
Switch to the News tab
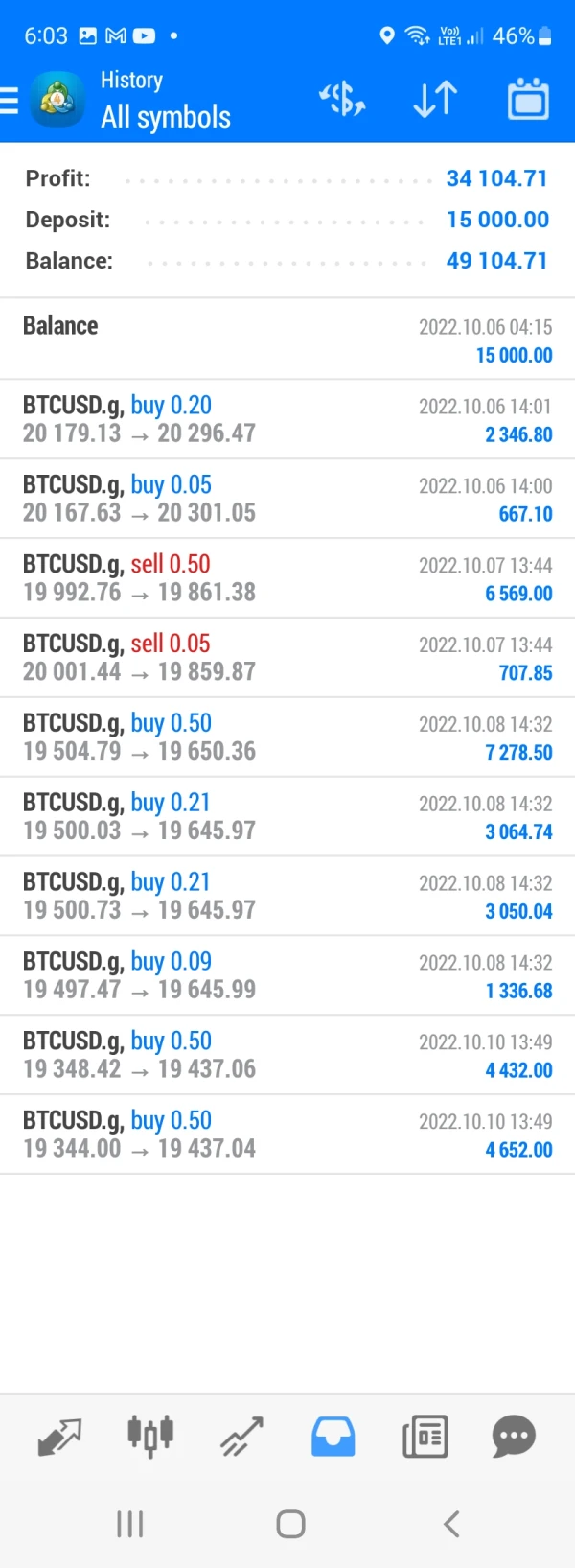pyautogui.click(x=425, y=1437)
